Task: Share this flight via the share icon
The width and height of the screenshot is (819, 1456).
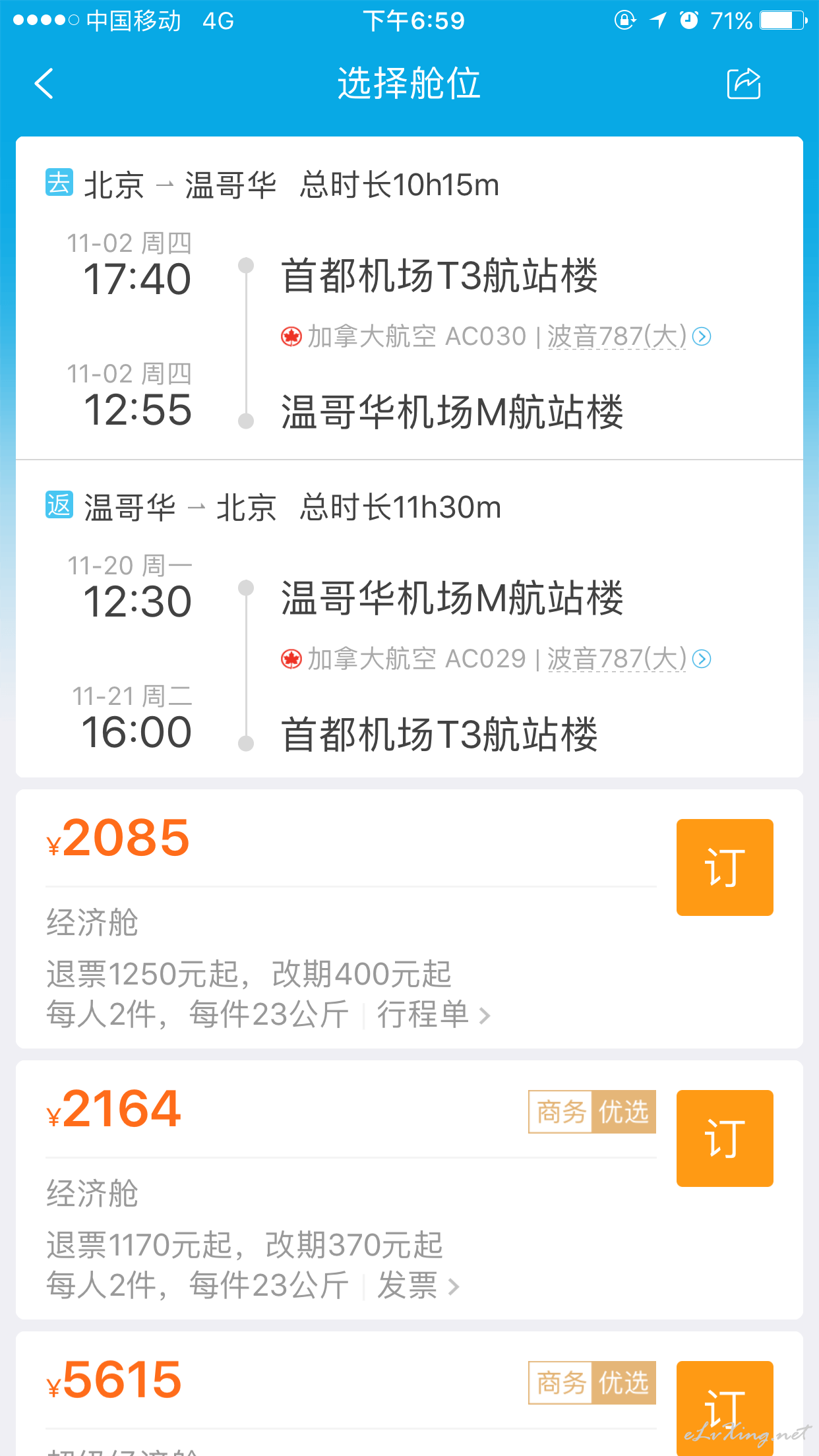Action: pos(743,84)
